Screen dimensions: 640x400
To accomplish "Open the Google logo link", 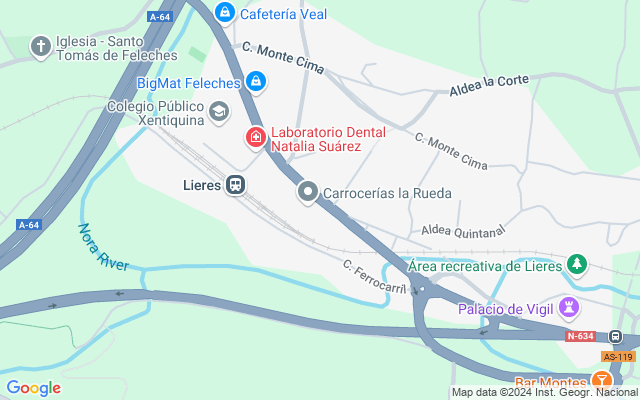I will (x=33, y=388).
